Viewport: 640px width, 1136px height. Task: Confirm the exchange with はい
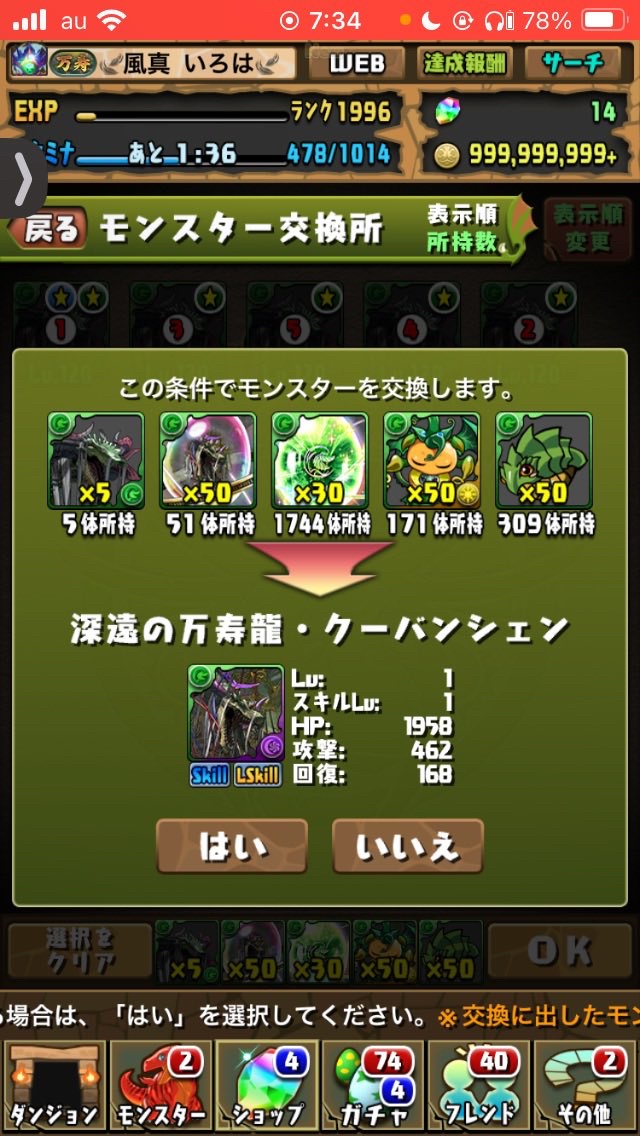(x=232, y=845)
